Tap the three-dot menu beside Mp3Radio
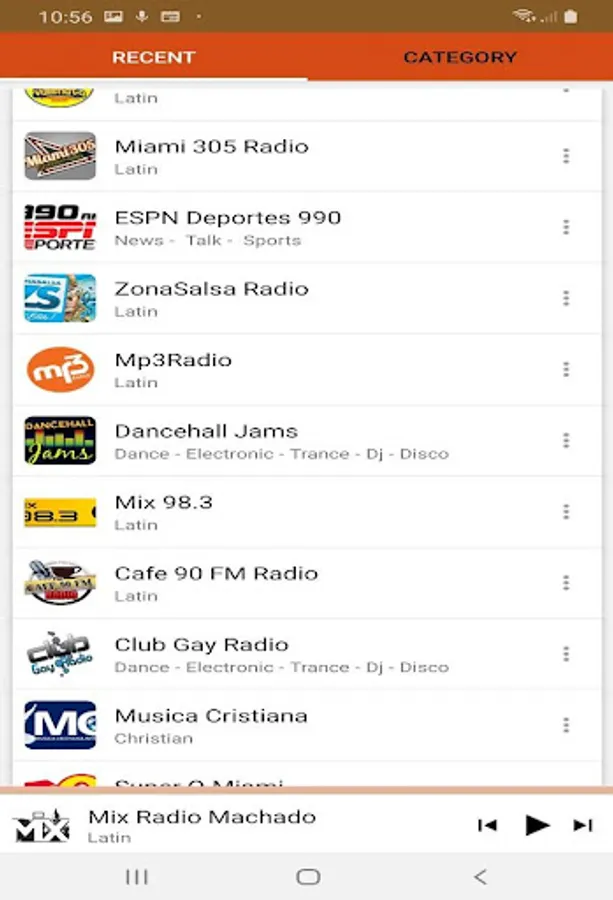 tap(566, 369)
